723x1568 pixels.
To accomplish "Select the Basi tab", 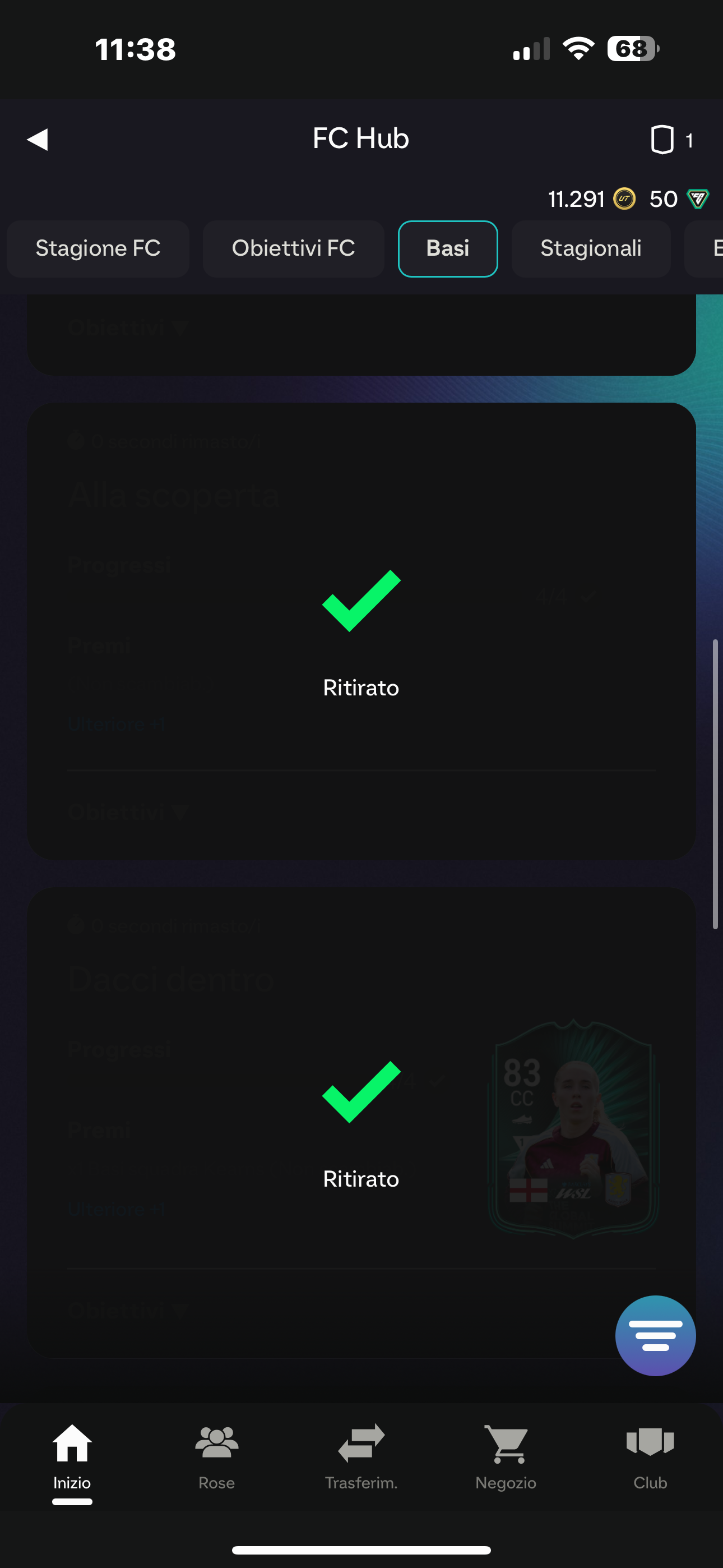I will click(x=448, y=249).
